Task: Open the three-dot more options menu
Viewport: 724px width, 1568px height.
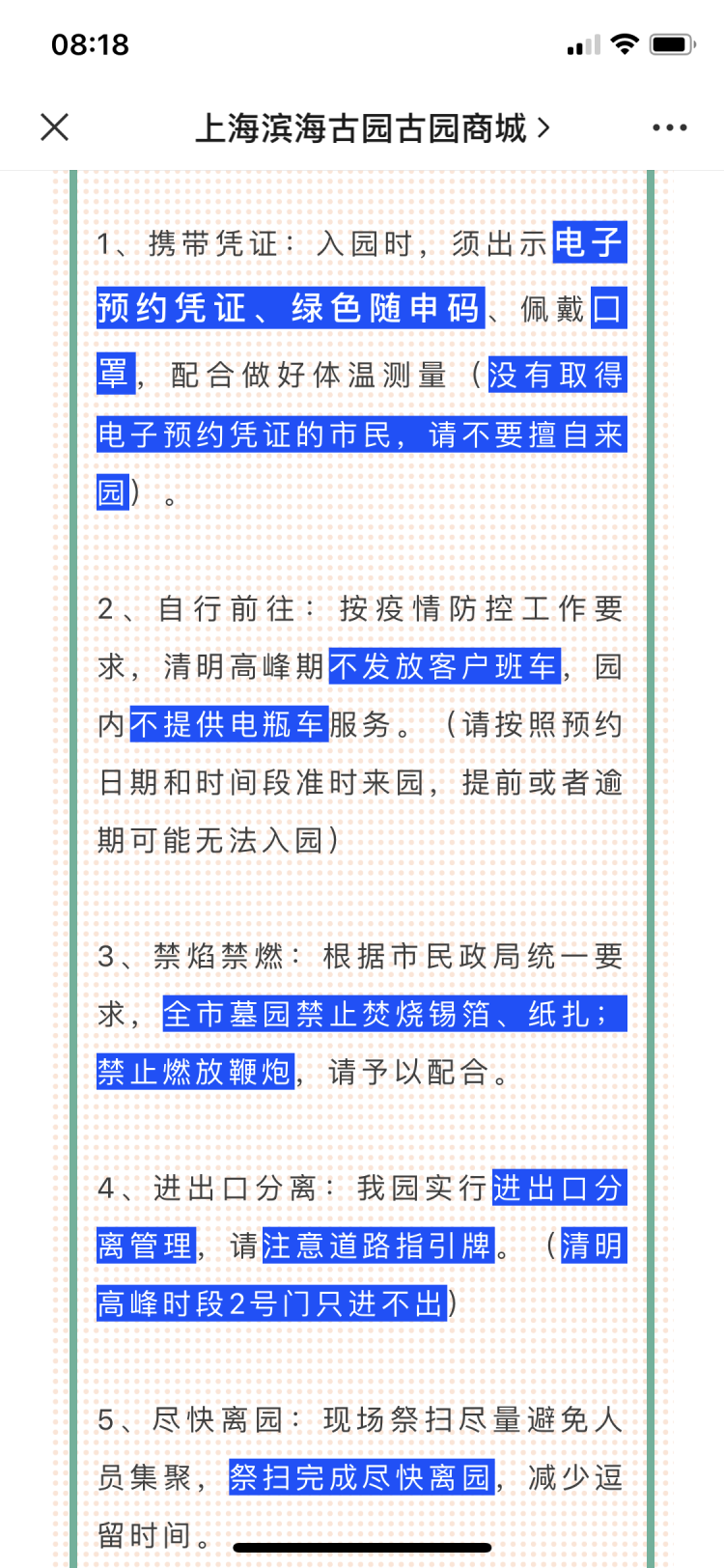Action: point(670,127)
